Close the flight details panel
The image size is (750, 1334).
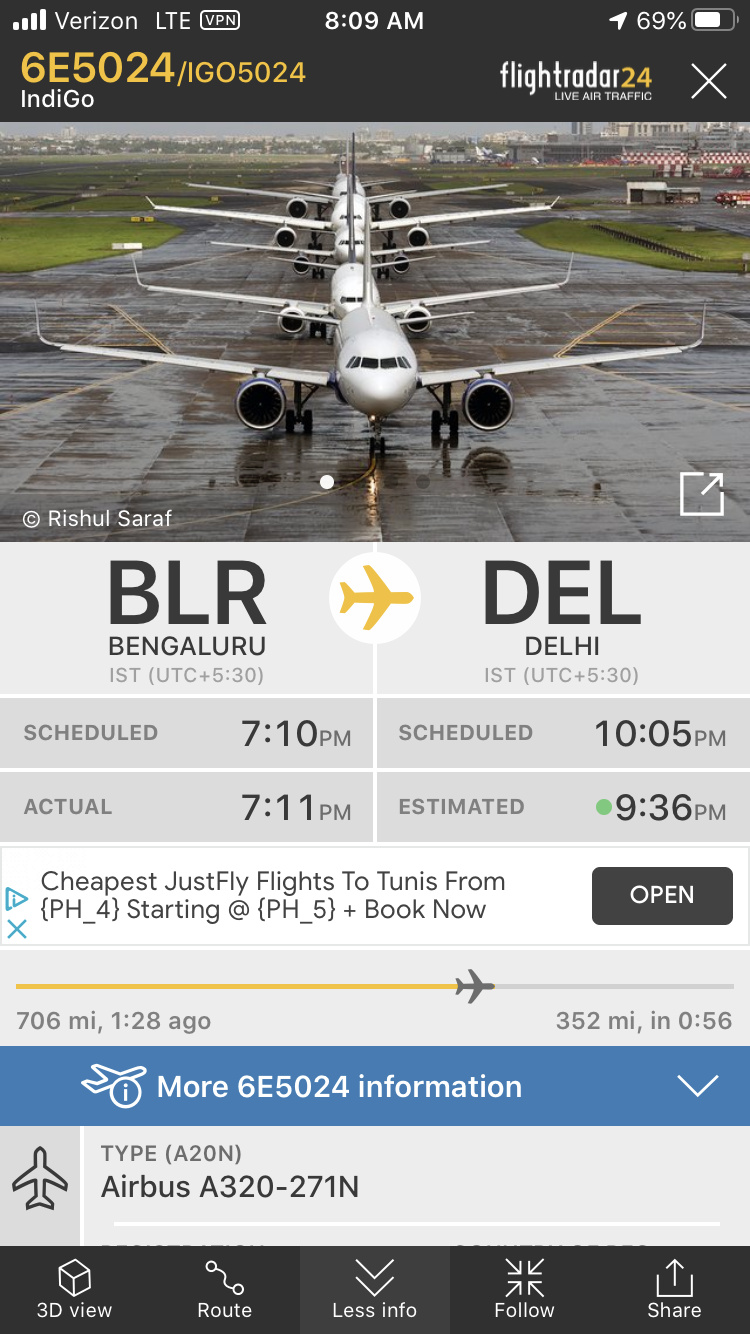tap(708, 81)
